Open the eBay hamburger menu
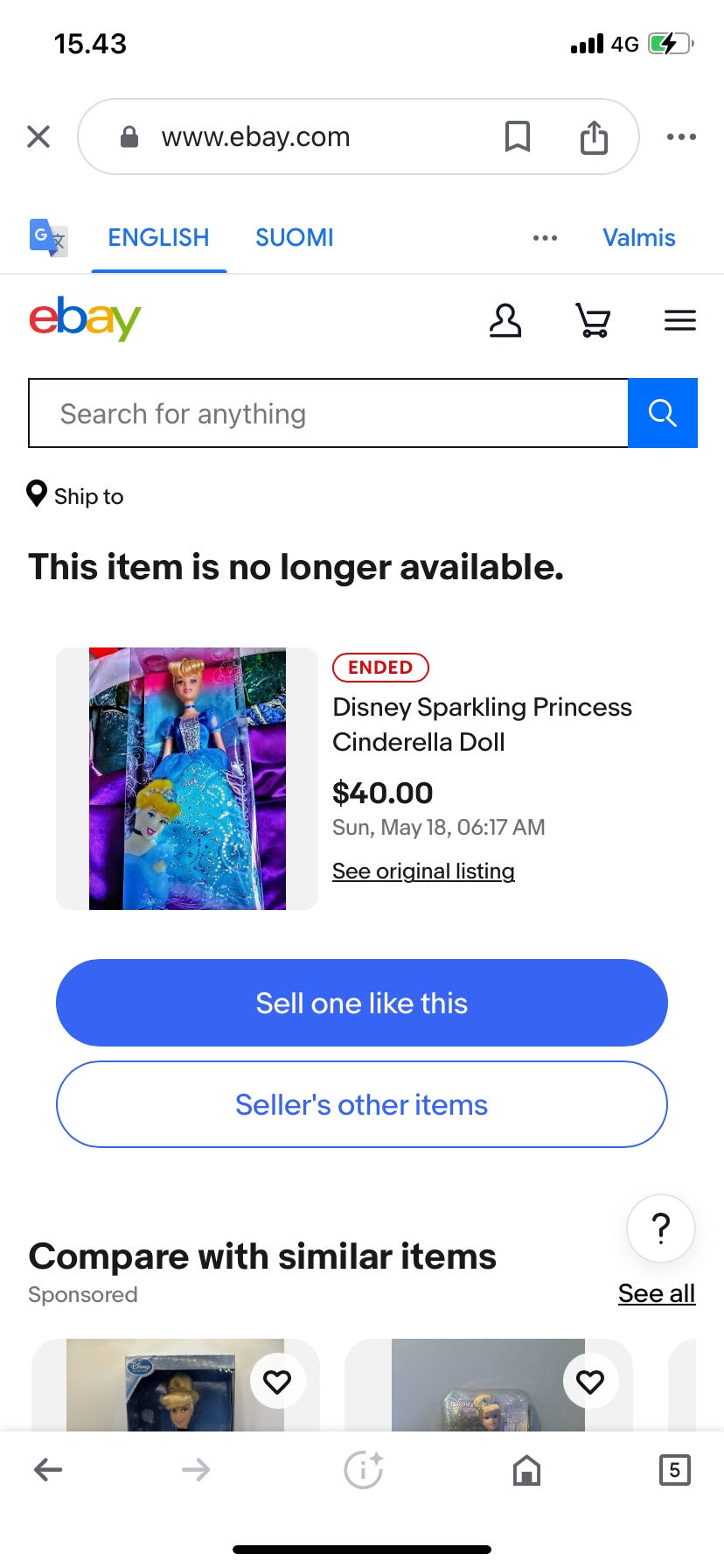 coord(679,320)
